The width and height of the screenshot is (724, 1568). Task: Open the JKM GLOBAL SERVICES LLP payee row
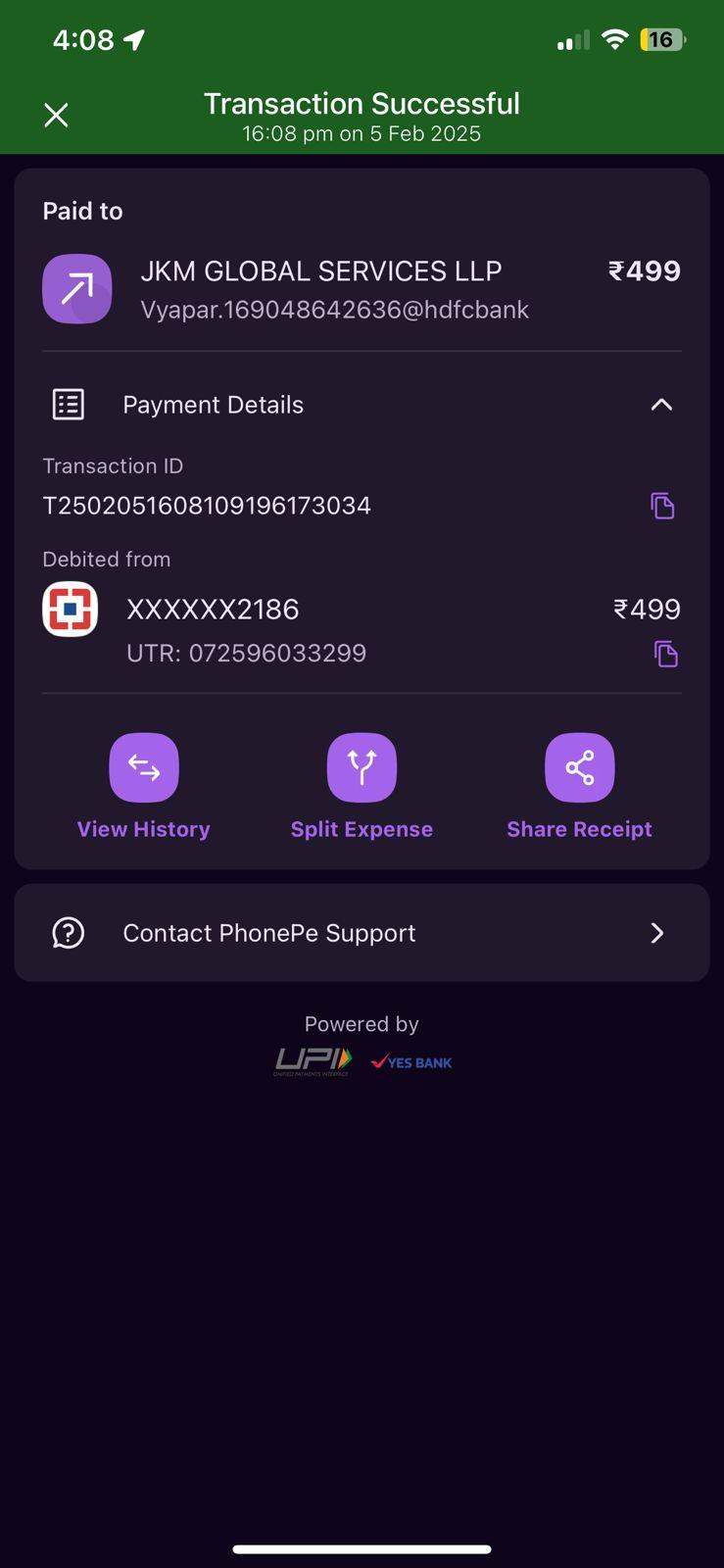[x=362, y=289]
